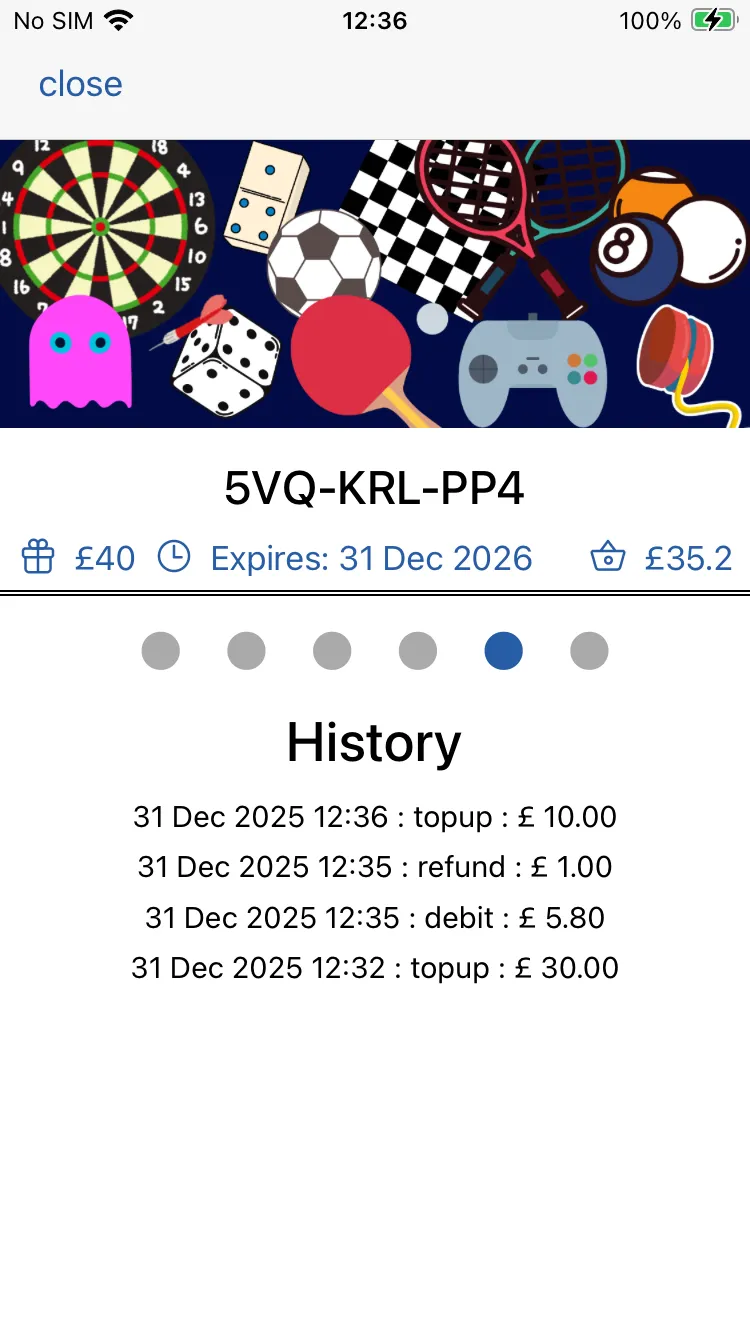Go to the first page dot
This screenshot has width=750, height=1334.
pos(161,651)
